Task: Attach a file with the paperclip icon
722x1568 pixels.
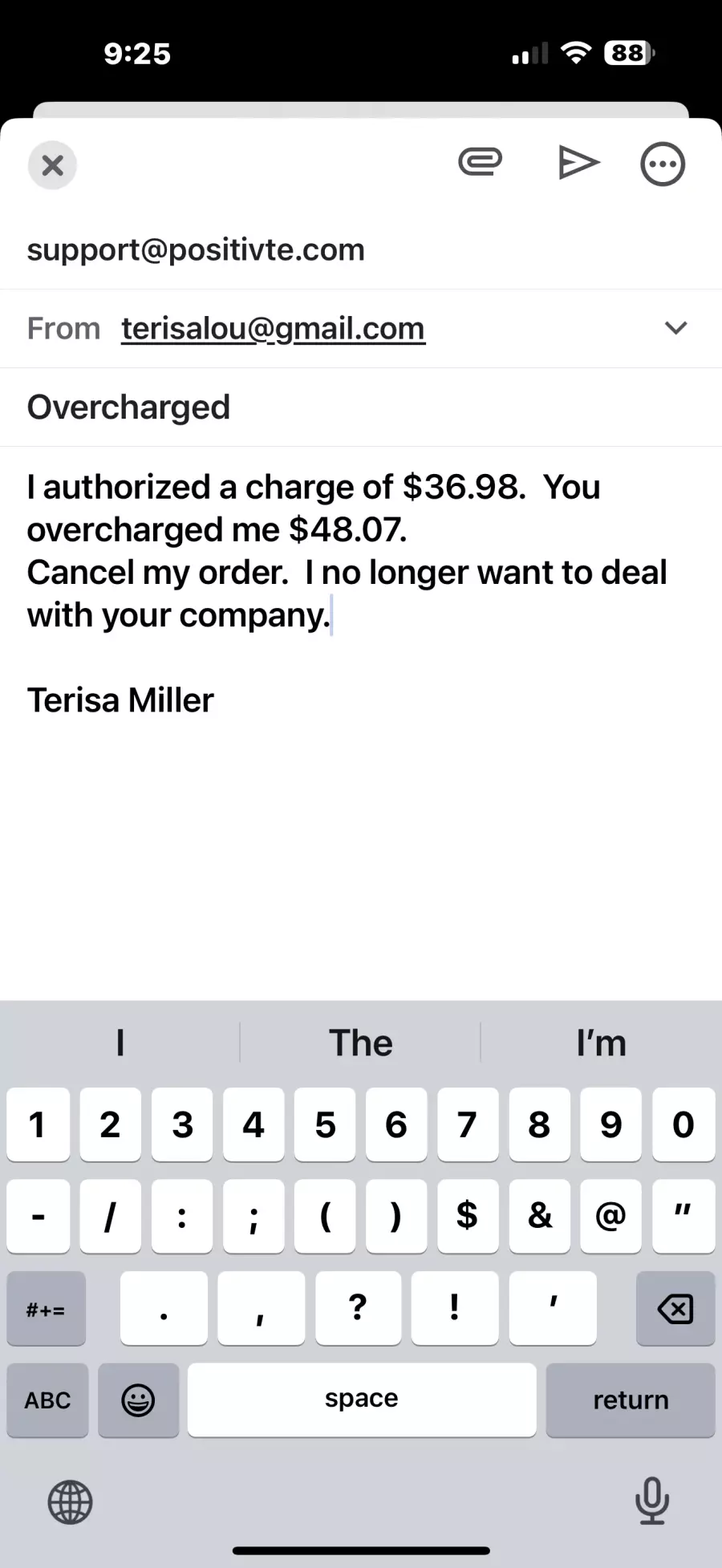Action: [x=480, y=162]
